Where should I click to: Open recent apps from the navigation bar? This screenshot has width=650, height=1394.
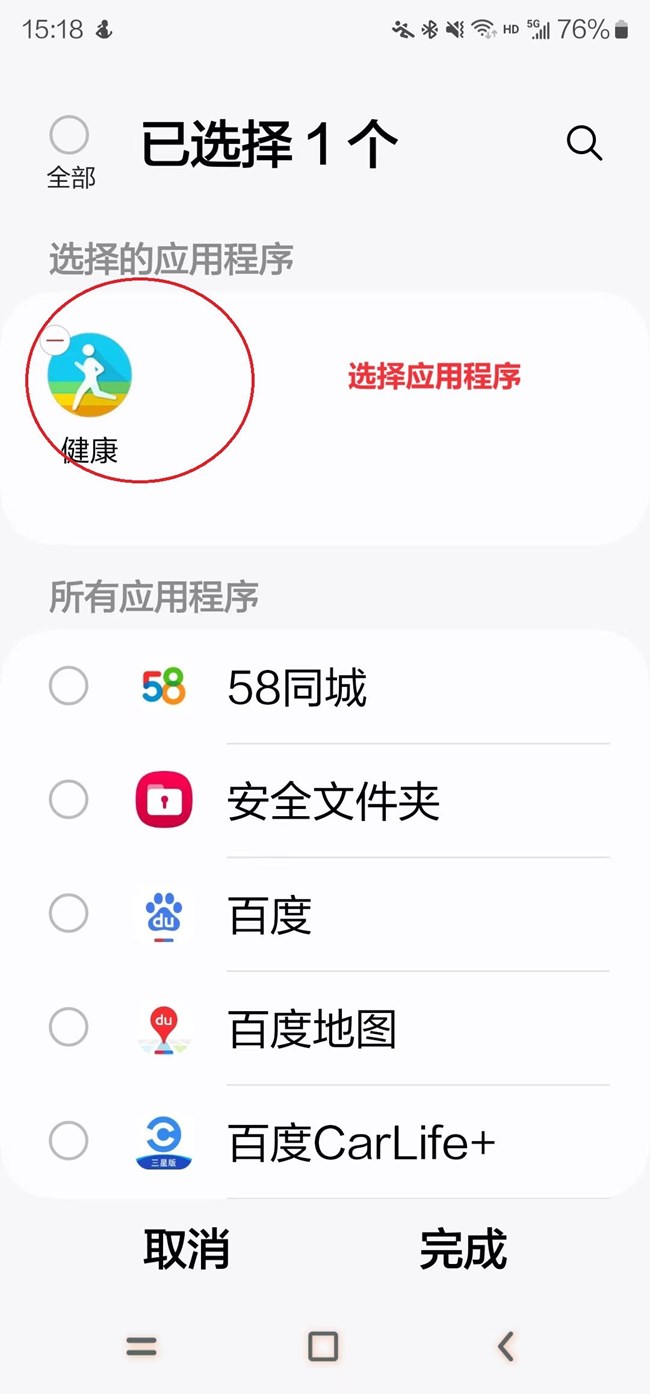point(141,1347)
